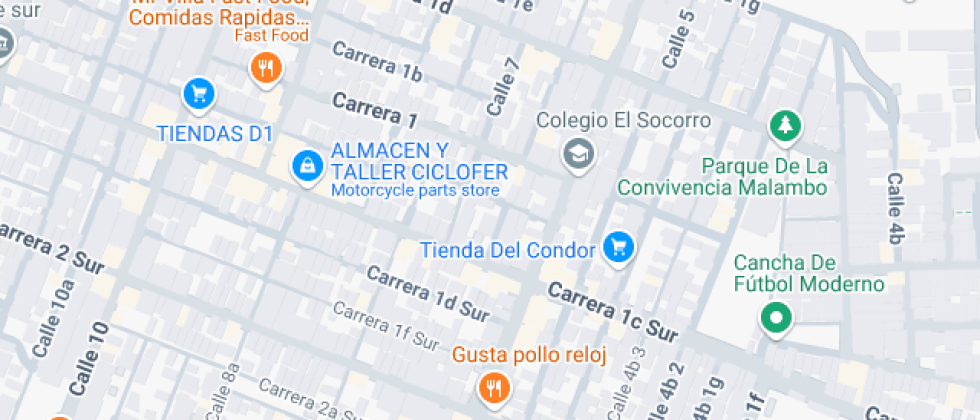Image resolution: width=980 pixels, height=420 pixels.
Task: Tap the Colegio El Socorro school pin
Action: tap(579, 154)
